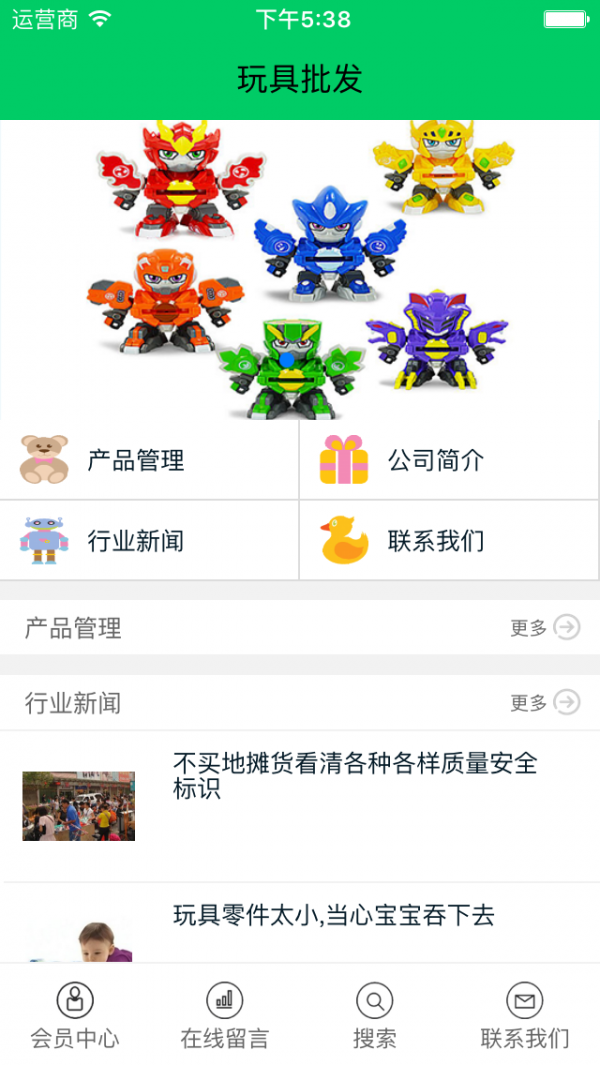The height and width of the screenshot is (1065, 600).
Task: Switch to the 在线留言 tab
Action: [225, 1014]
